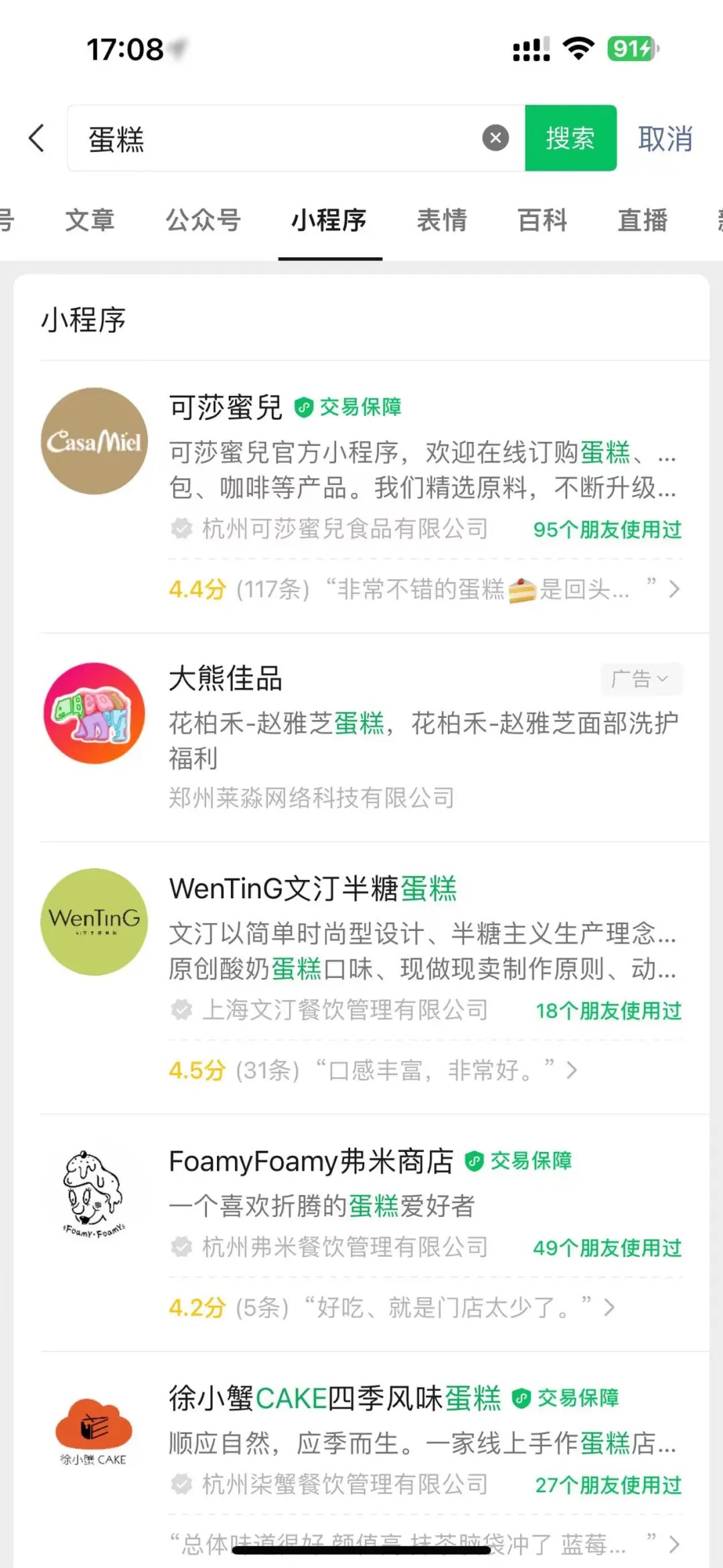Open the FoamyFoamy 弗米商店 dog logo
The image size is (723, 1568).
[x=94, y=1199]
